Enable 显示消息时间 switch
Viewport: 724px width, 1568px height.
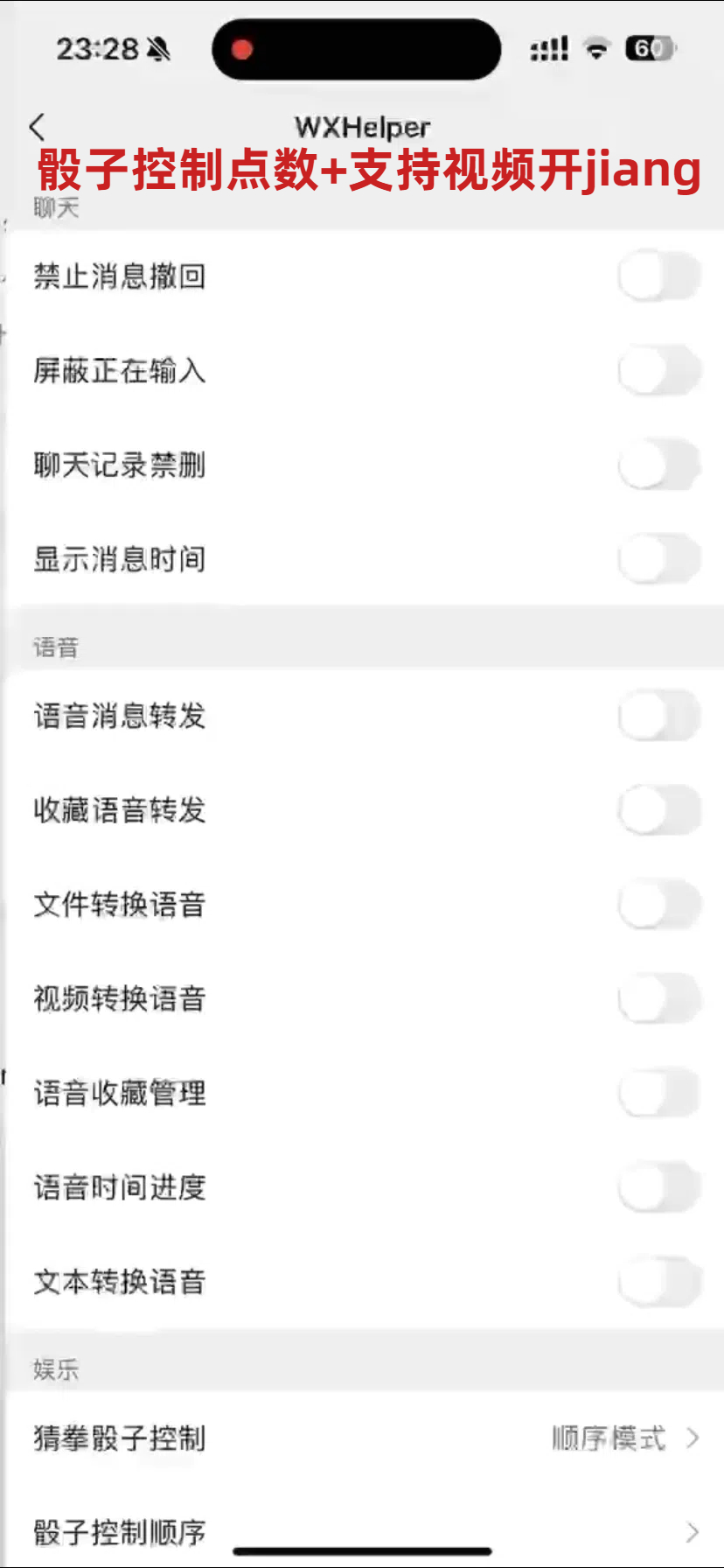[660, 559]
